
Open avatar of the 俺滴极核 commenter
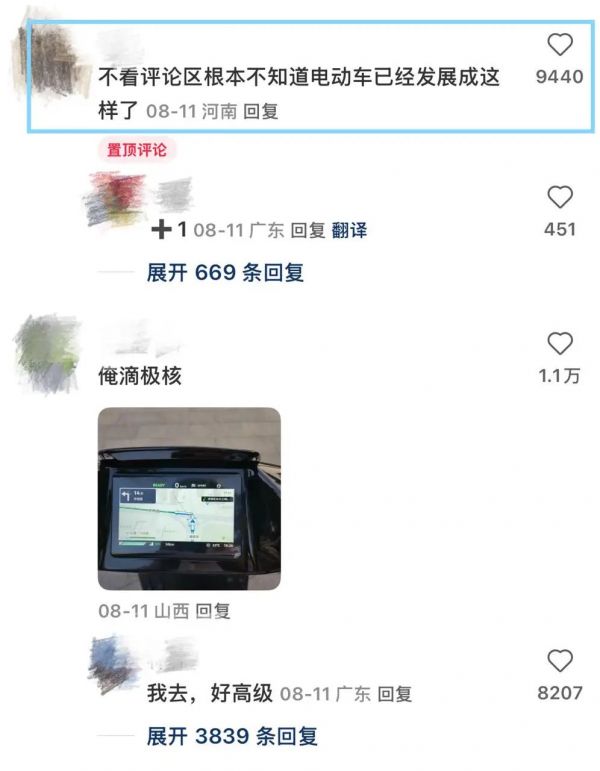pos(47,351)
